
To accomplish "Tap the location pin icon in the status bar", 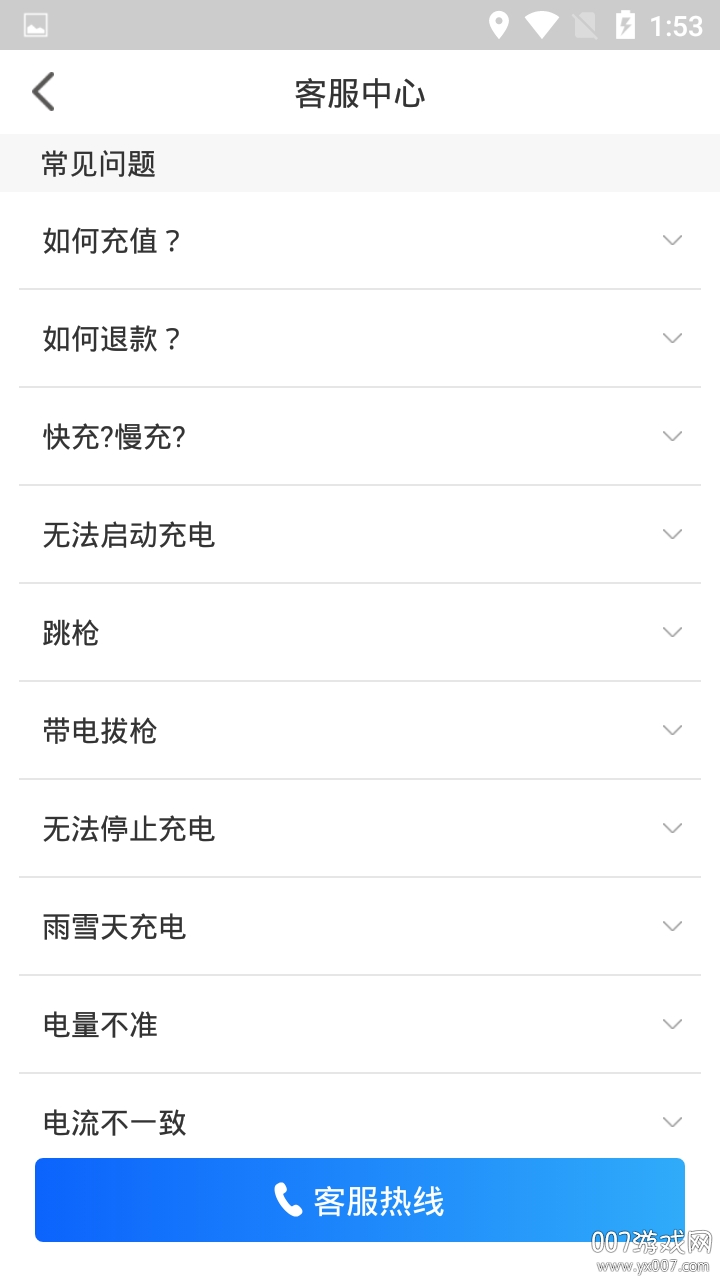I will click(497, 25).
